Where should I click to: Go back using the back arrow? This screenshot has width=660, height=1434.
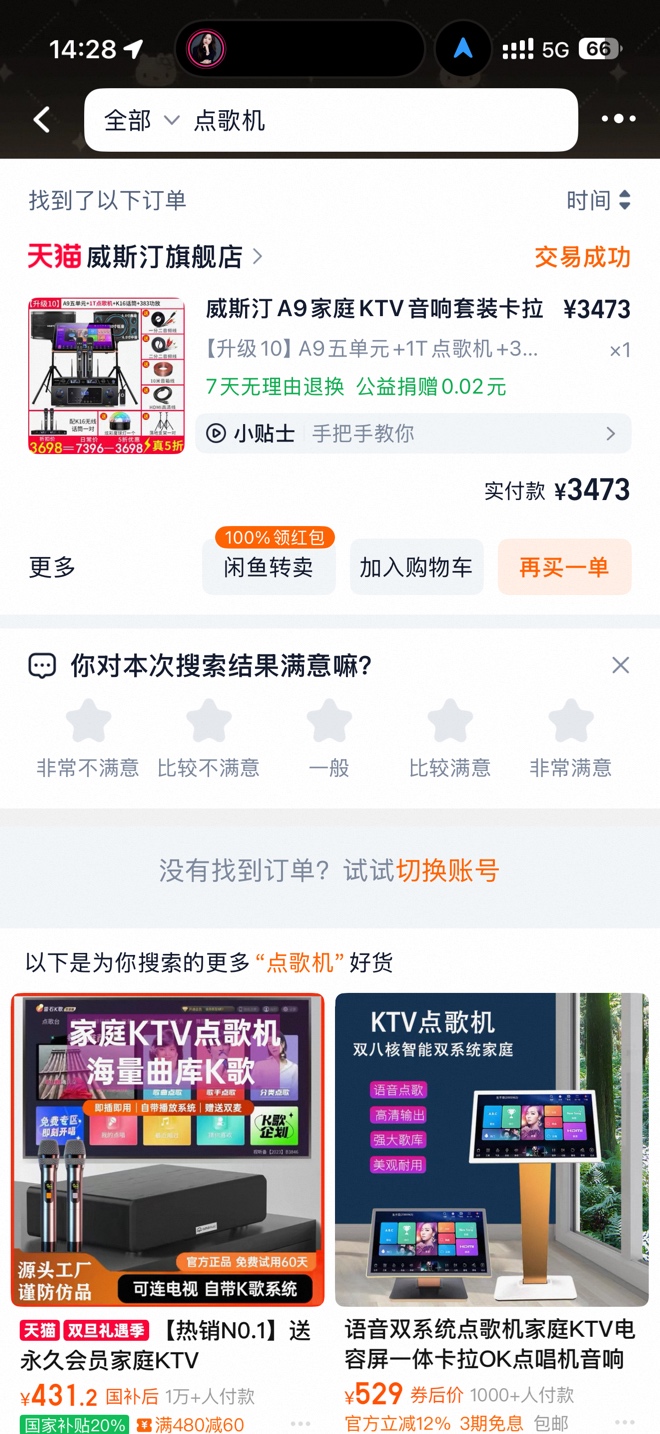click(42, 120)
